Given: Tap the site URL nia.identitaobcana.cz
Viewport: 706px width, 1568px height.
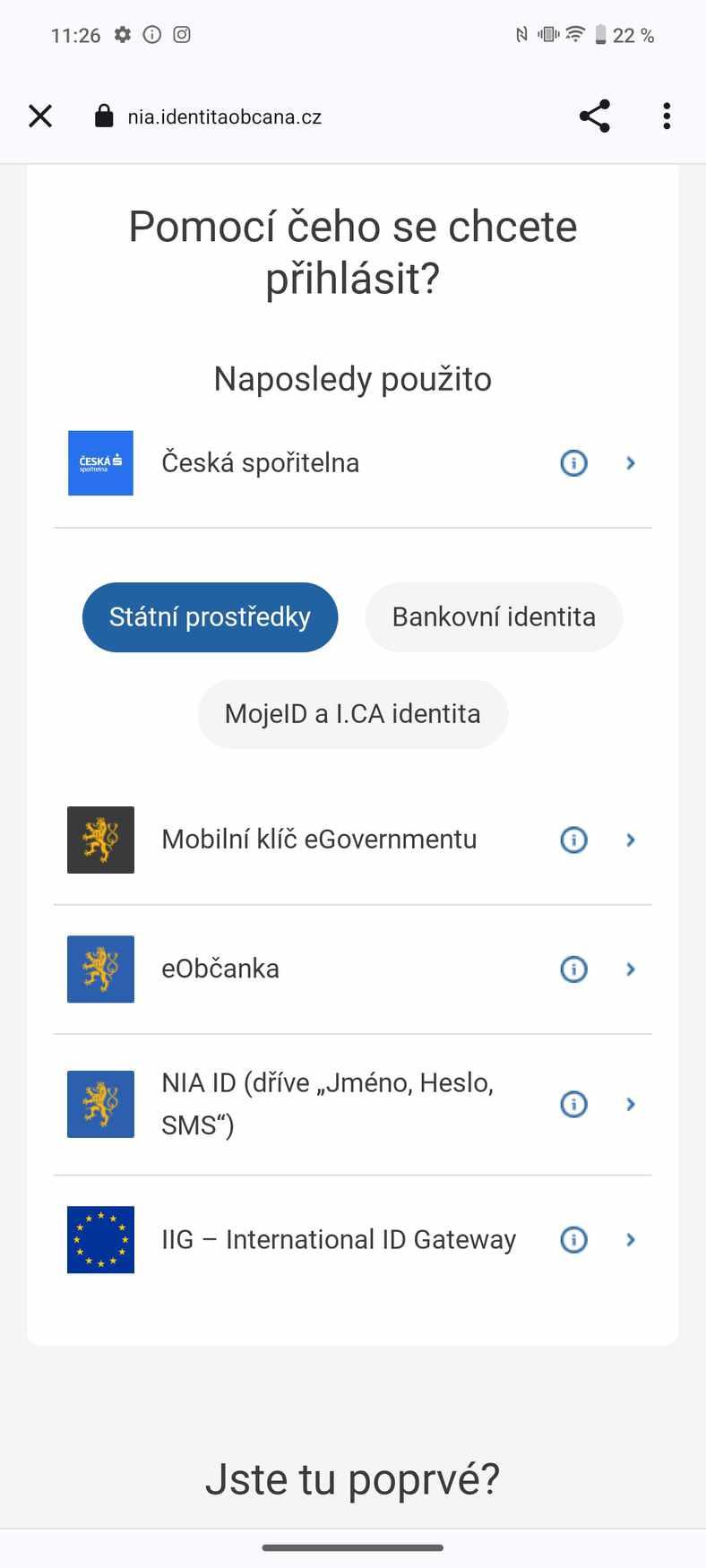Looking at the screenshot, I should 224,117.
